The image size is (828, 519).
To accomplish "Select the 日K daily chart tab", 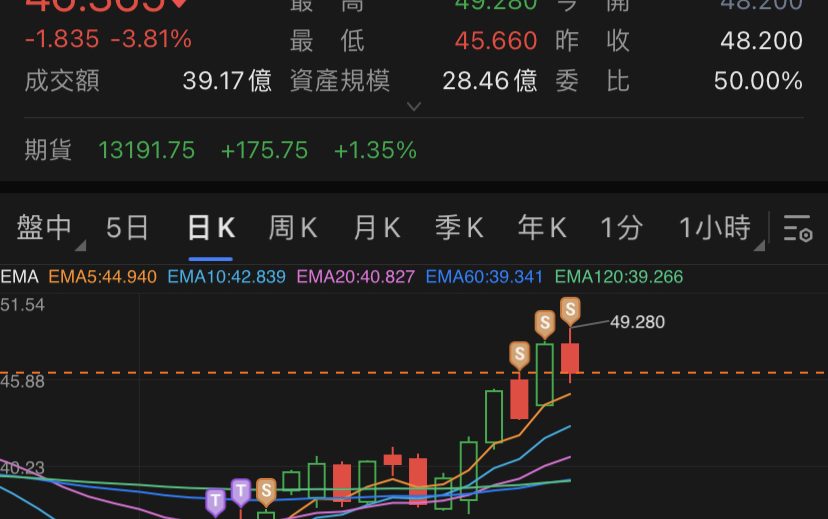I will [211, 228].
